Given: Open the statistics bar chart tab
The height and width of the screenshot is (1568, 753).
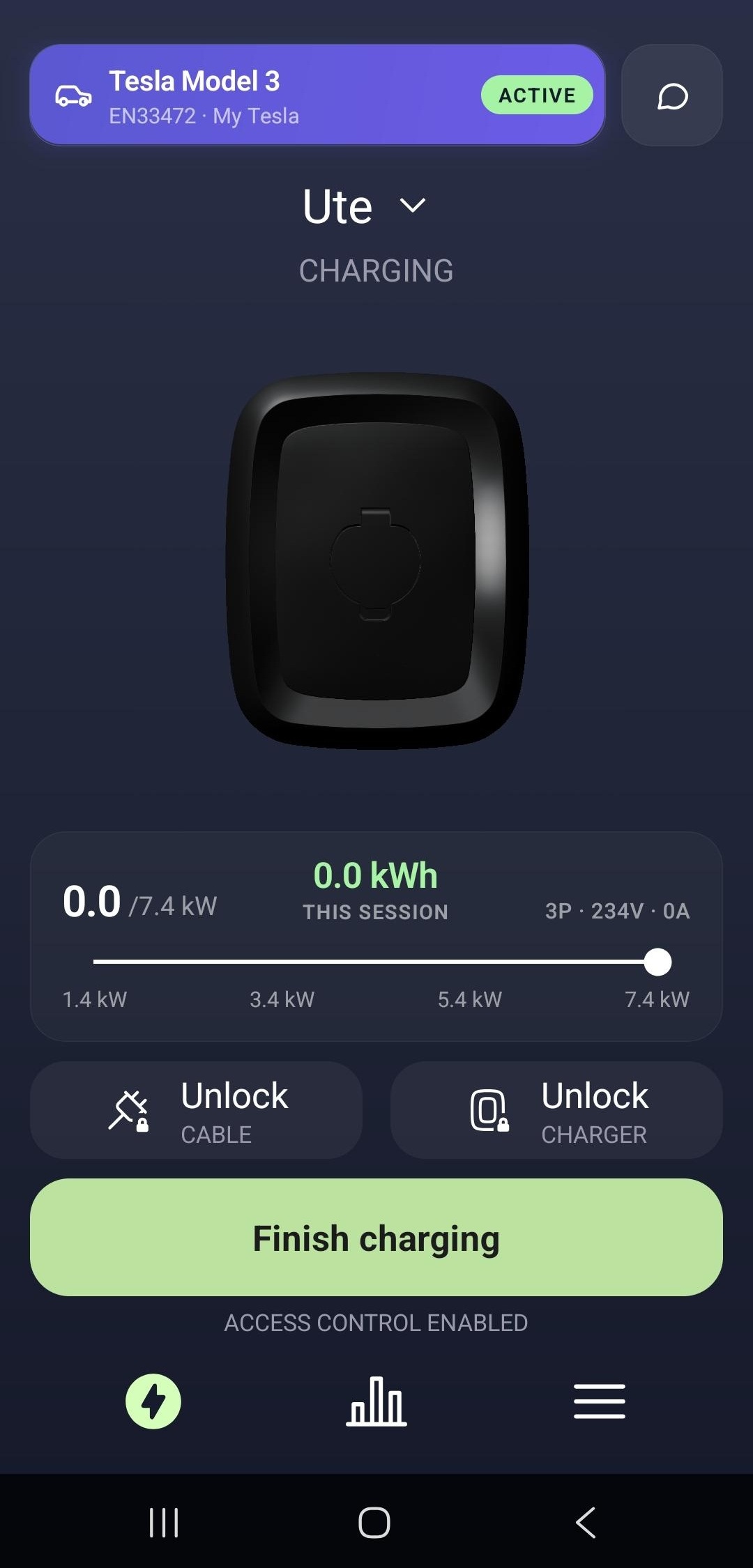Looking at the screenshot, I should [376, 1401].
